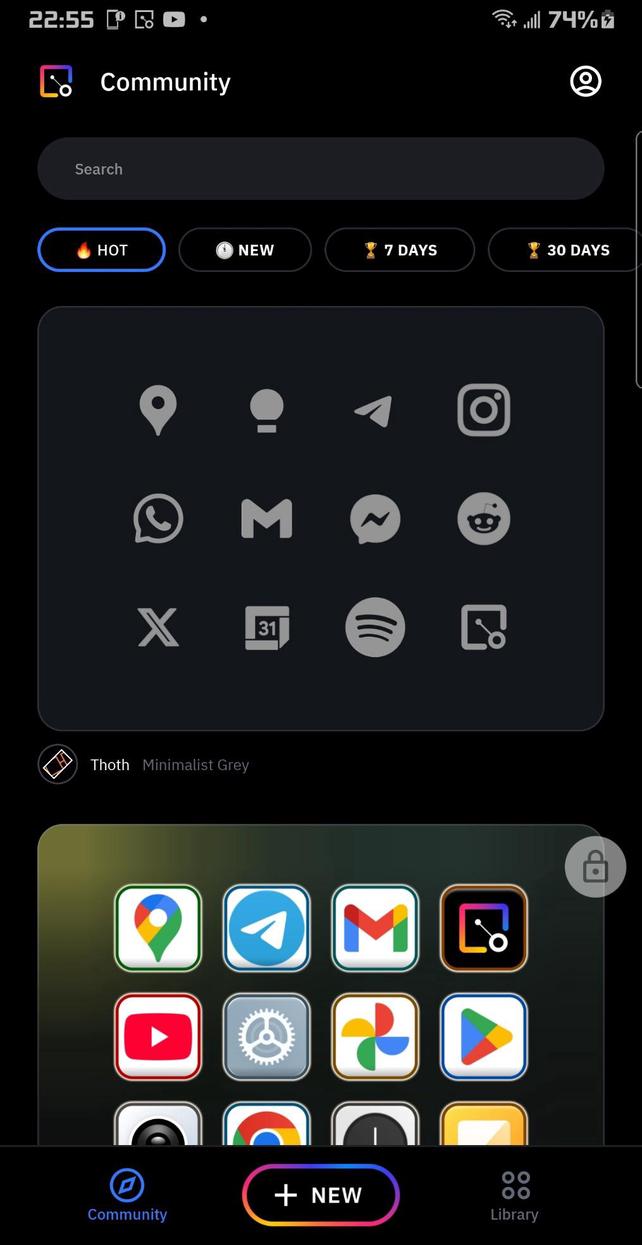The image size is (642, 1245).
Task: Tap the Search field
Action: tap(320, 169)
